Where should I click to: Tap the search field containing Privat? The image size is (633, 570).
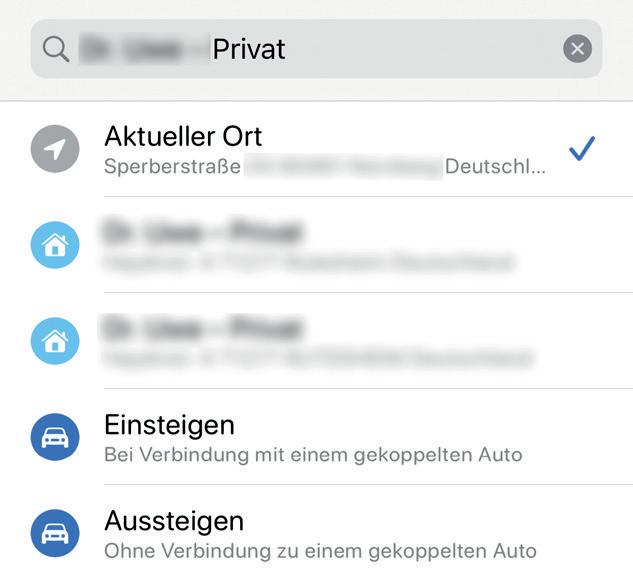(x=300, y=48)
